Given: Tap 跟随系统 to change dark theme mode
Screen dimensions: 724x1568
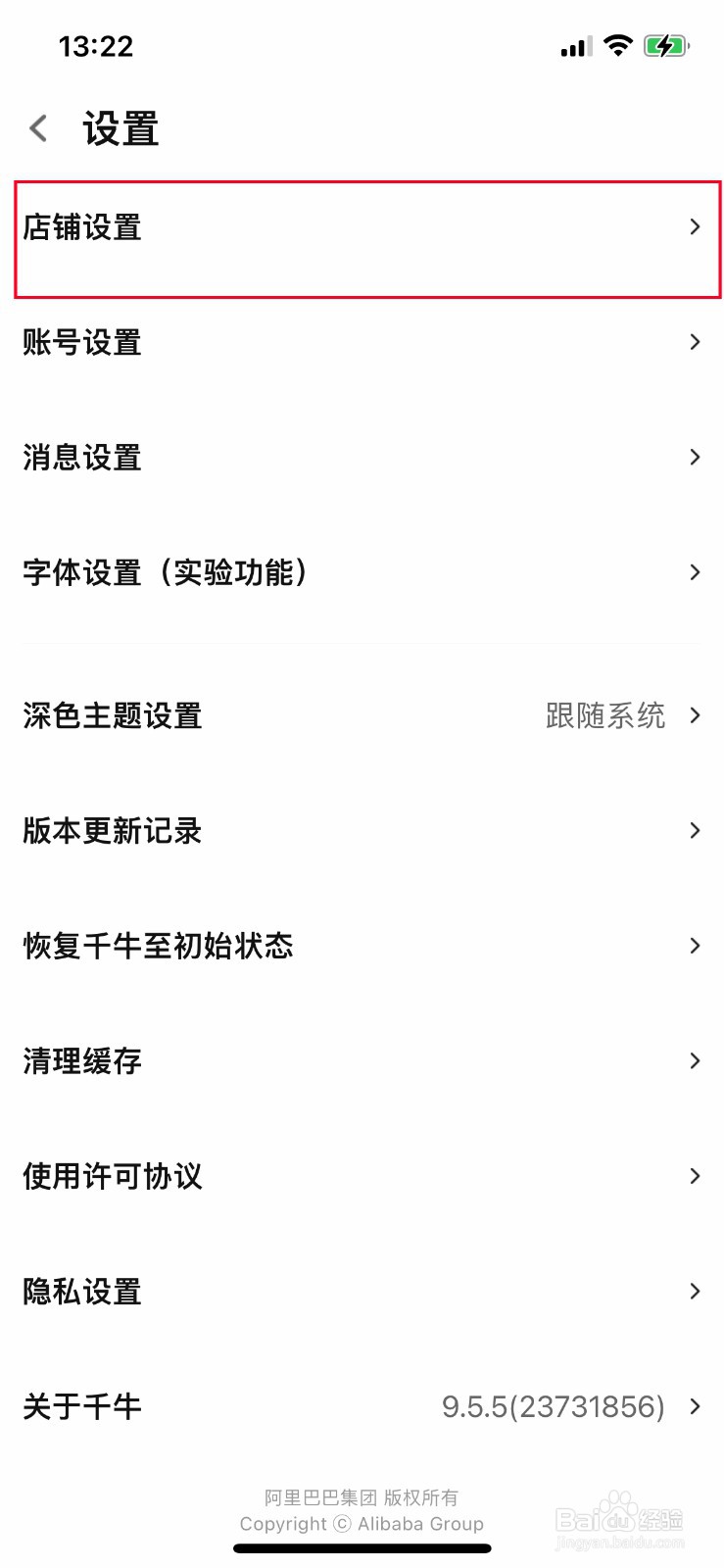Looking at the screenshot, I should (x=605, y=715).
